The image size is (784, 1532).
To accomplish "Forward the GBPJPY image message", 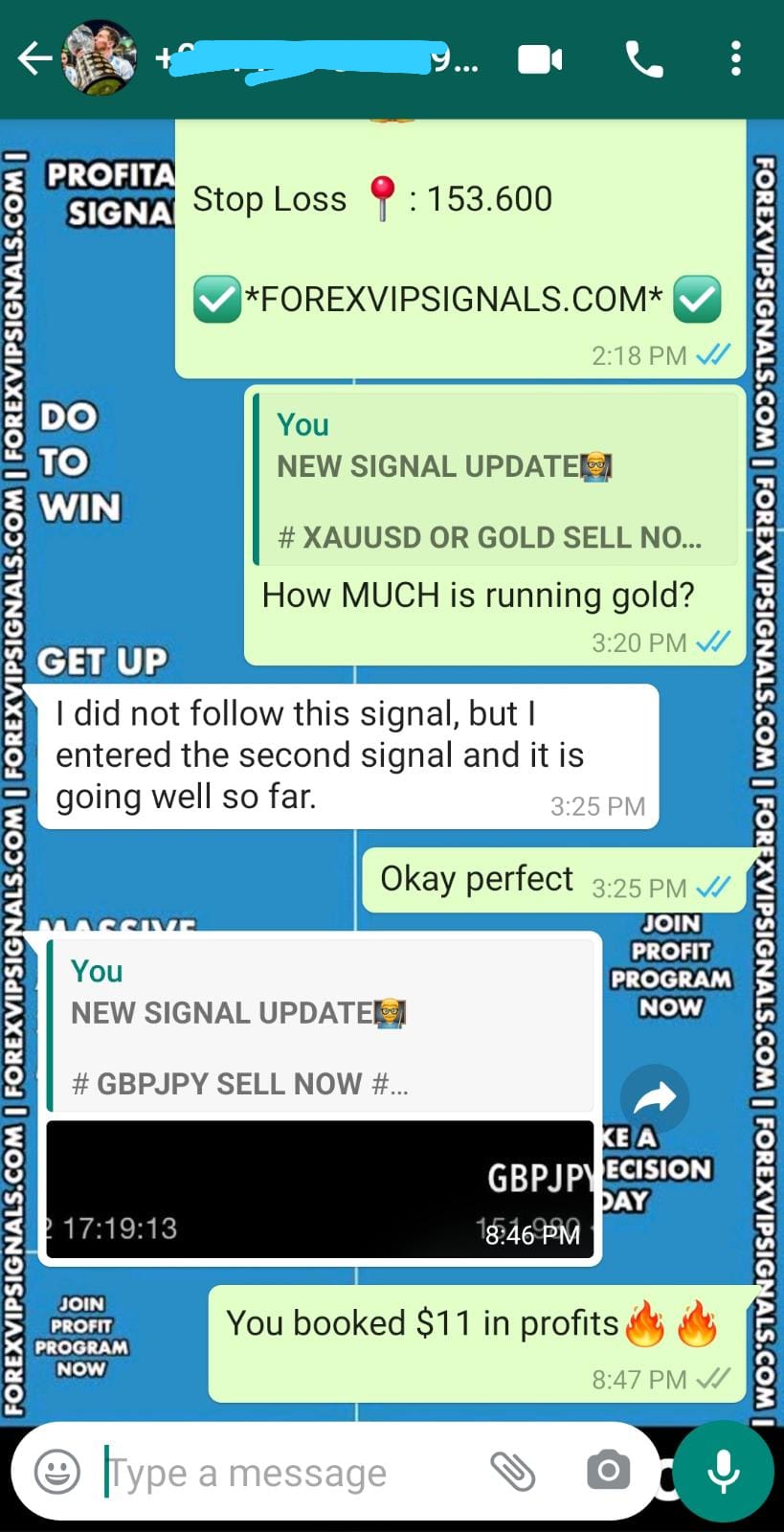I will (x=655, y=1098).
